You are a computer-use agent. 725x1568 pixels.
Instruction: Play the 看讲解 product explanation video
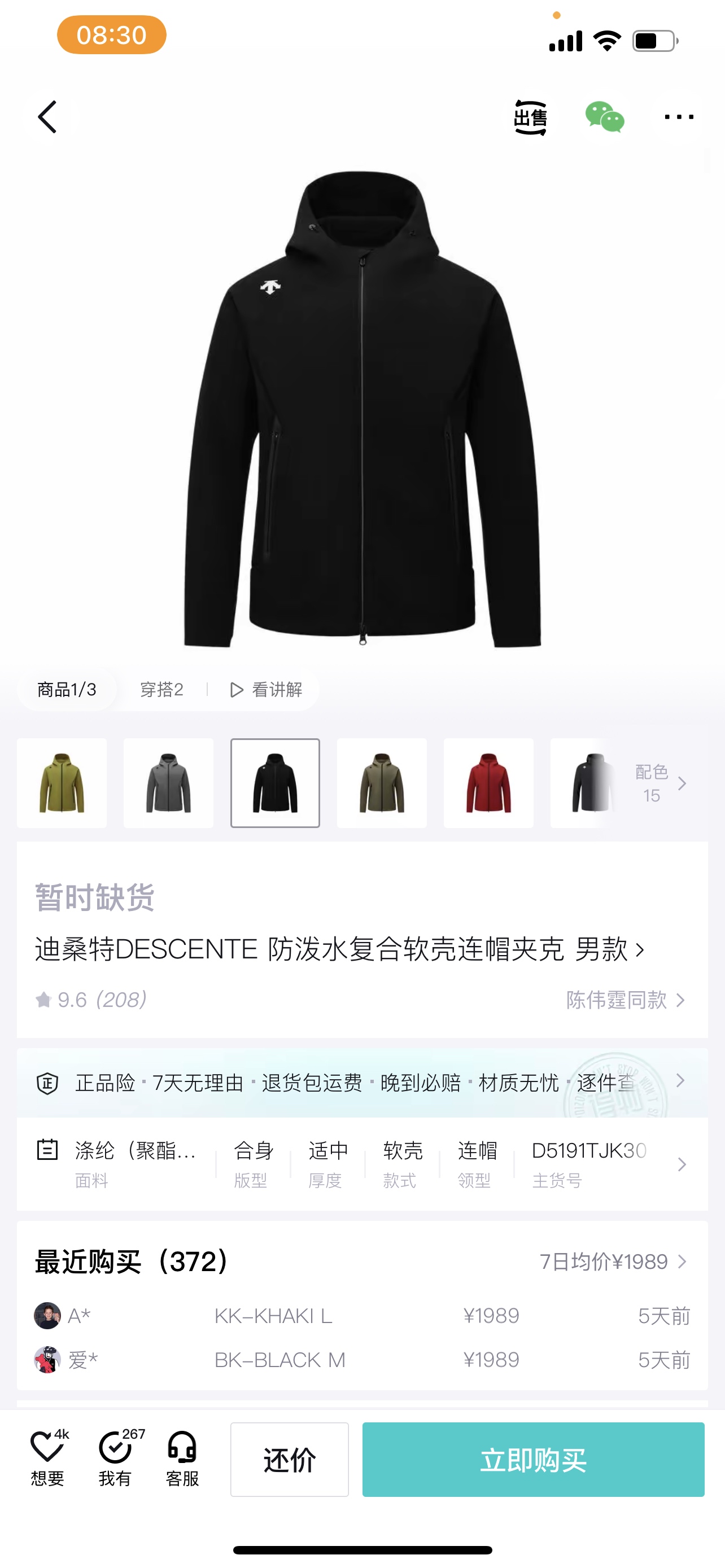coord(266,689)
